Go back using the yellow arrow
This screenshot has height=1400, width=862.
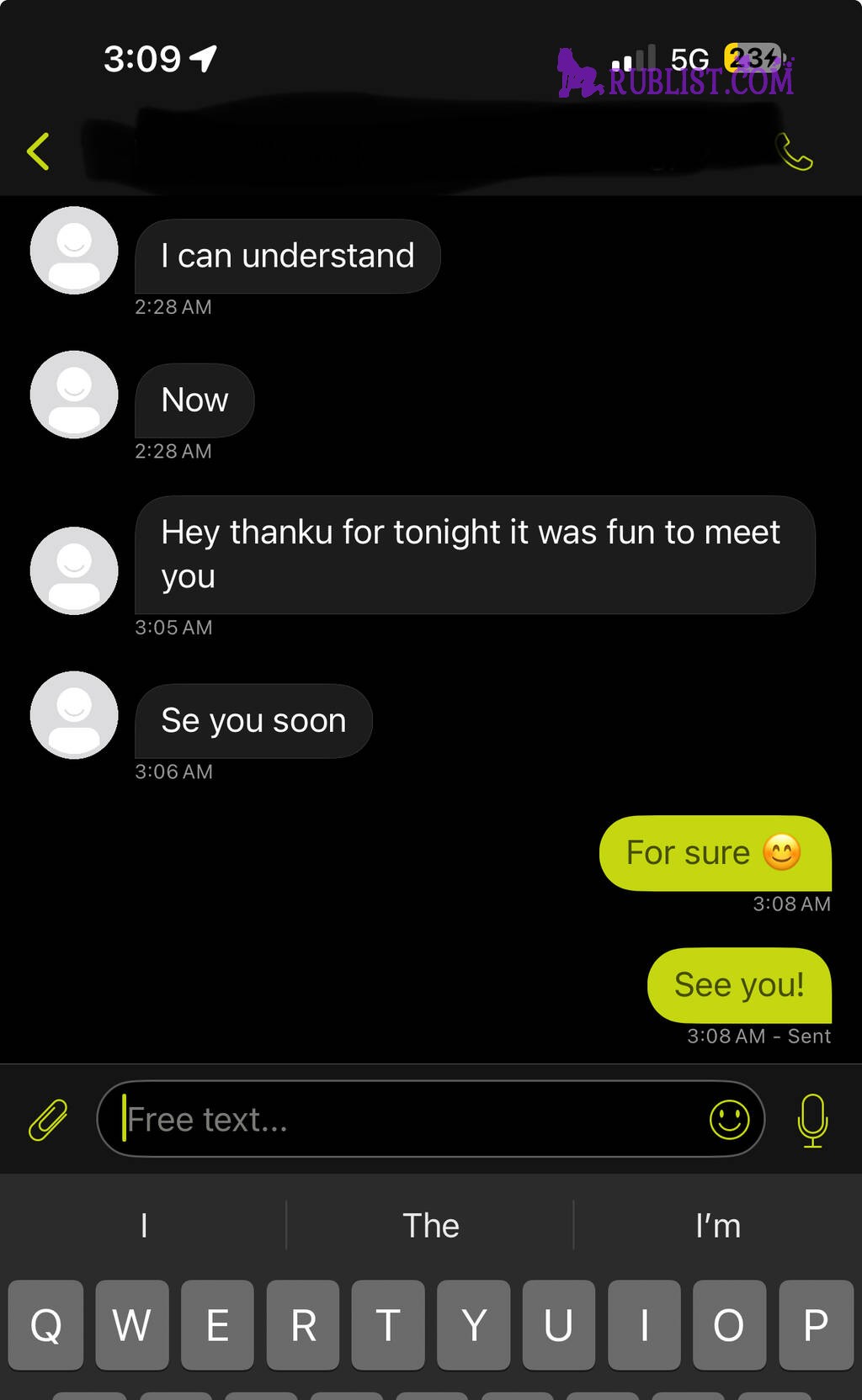coord(39,152)
